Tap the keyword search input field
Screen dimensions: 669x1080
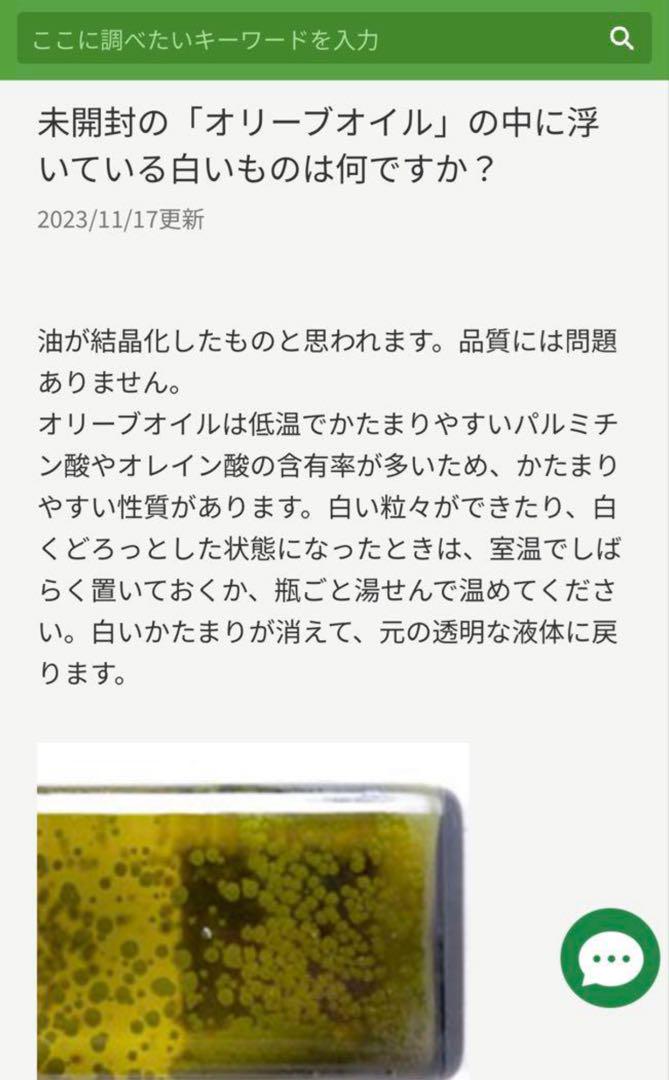point(334,39)
